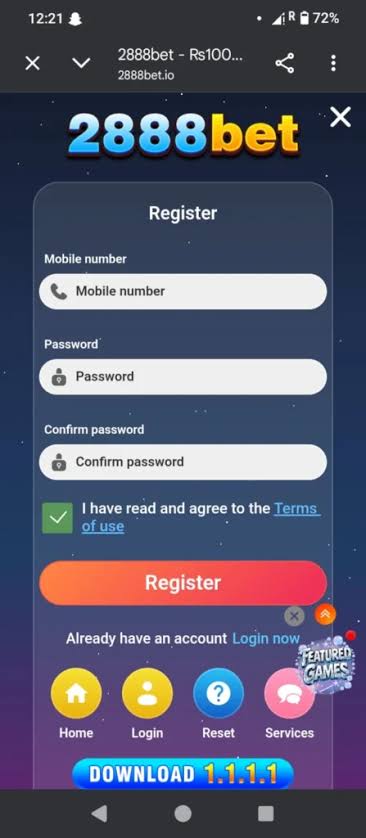Close the Featured Games floating badge
Screen dimensions: 366x838
click(294, 616)
